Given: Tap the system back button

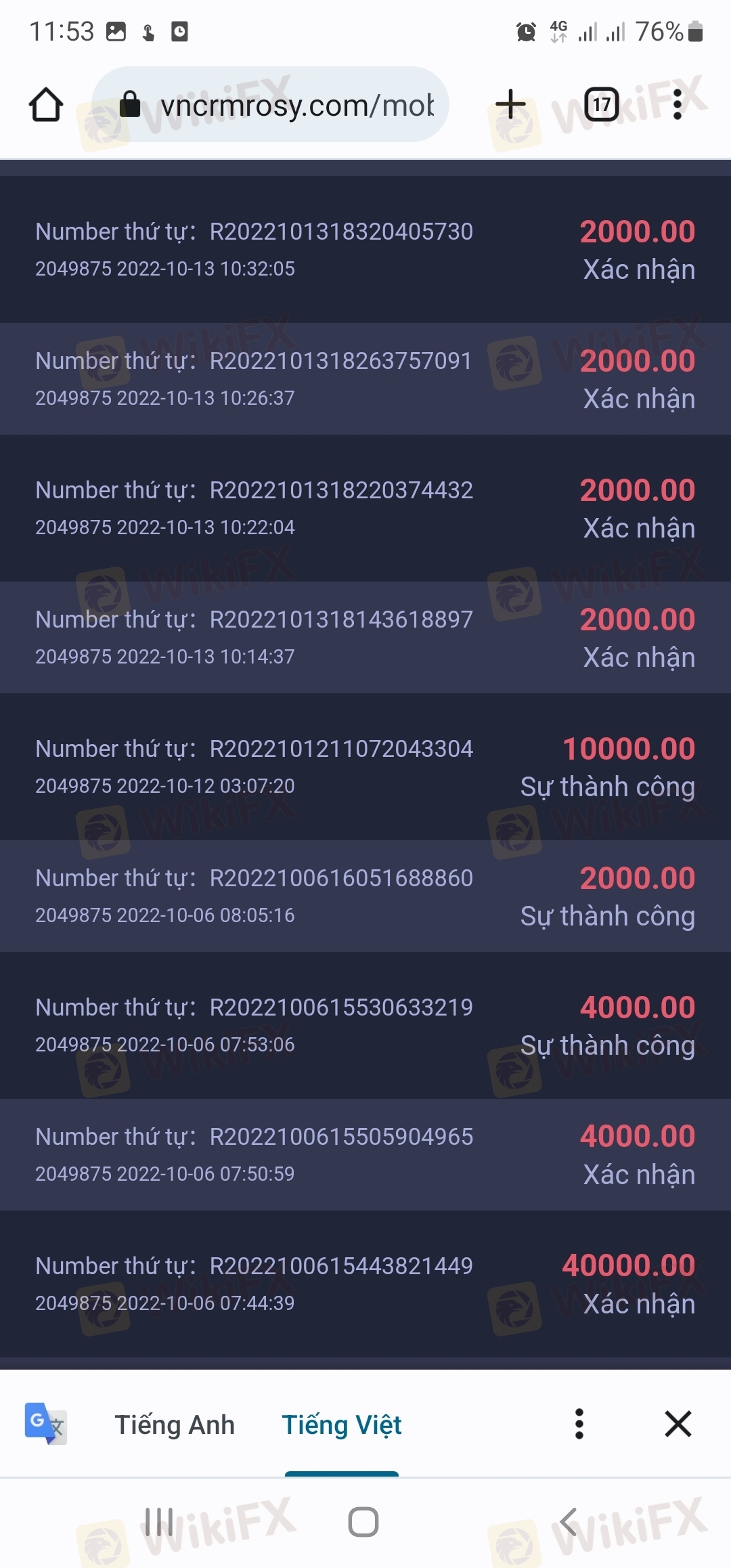Looking at the screenshot, I should 569,1523.
